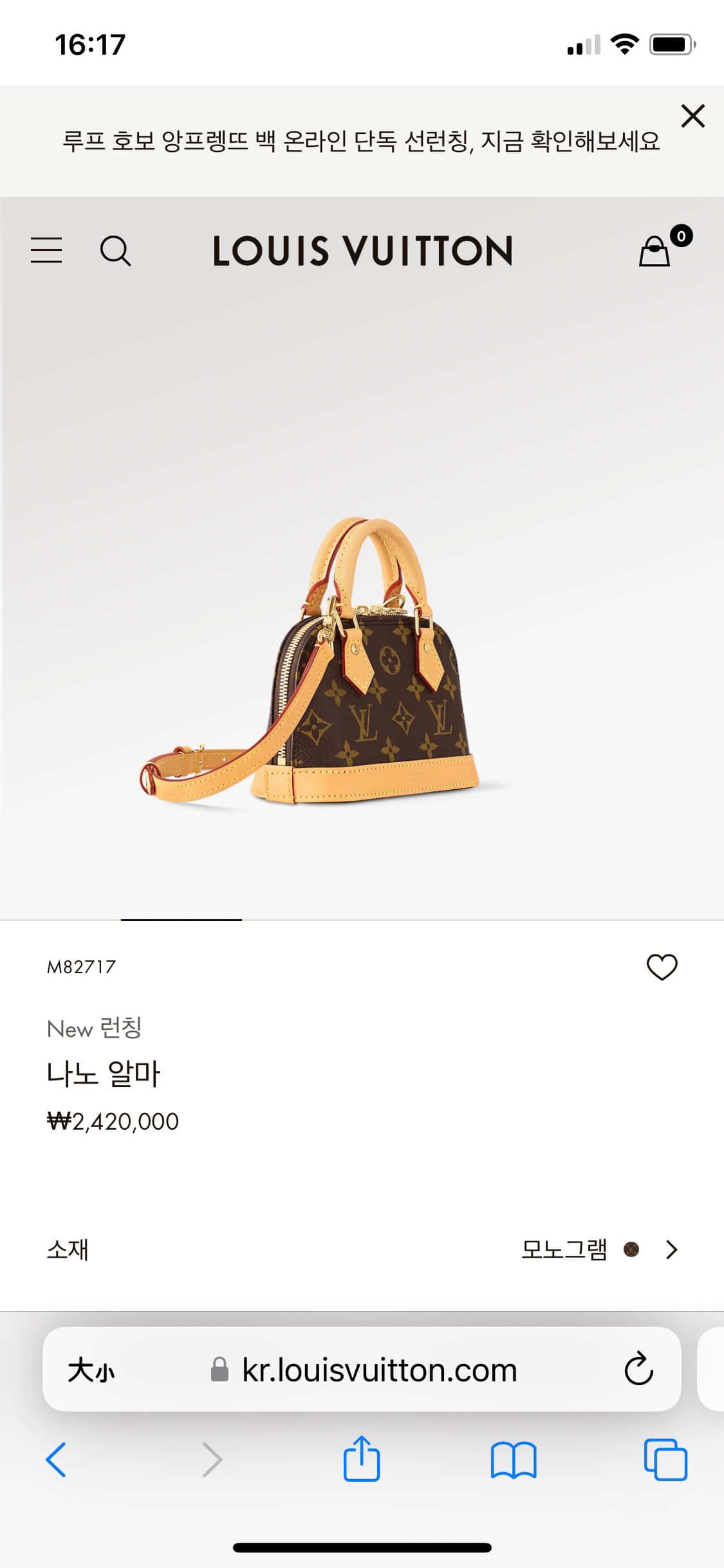
Task: Open Safari text size options
Action: pyautogui.click(x=91, y=1370)
